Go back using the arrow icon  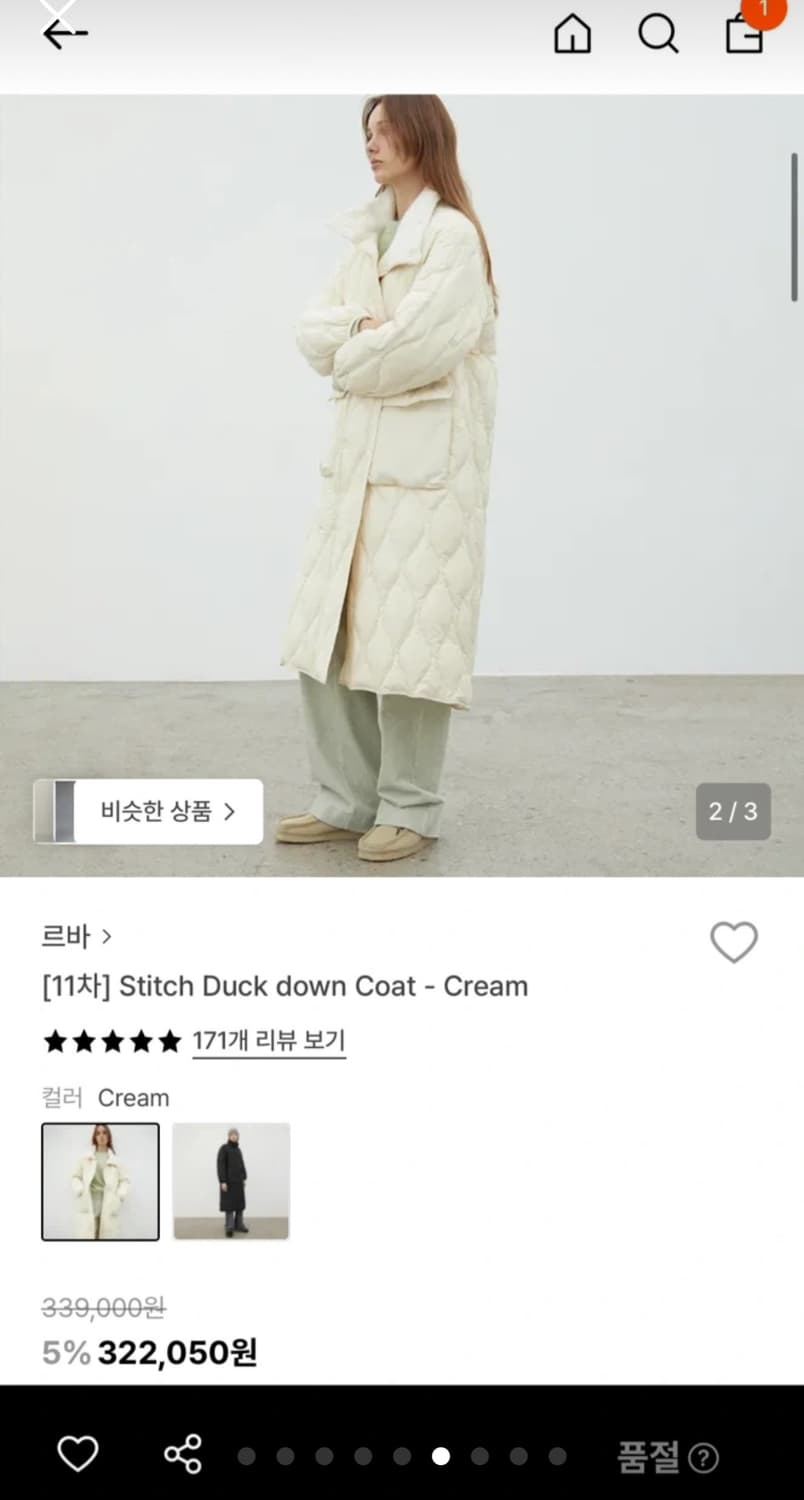pyautogui.click(x=64, y=33)
